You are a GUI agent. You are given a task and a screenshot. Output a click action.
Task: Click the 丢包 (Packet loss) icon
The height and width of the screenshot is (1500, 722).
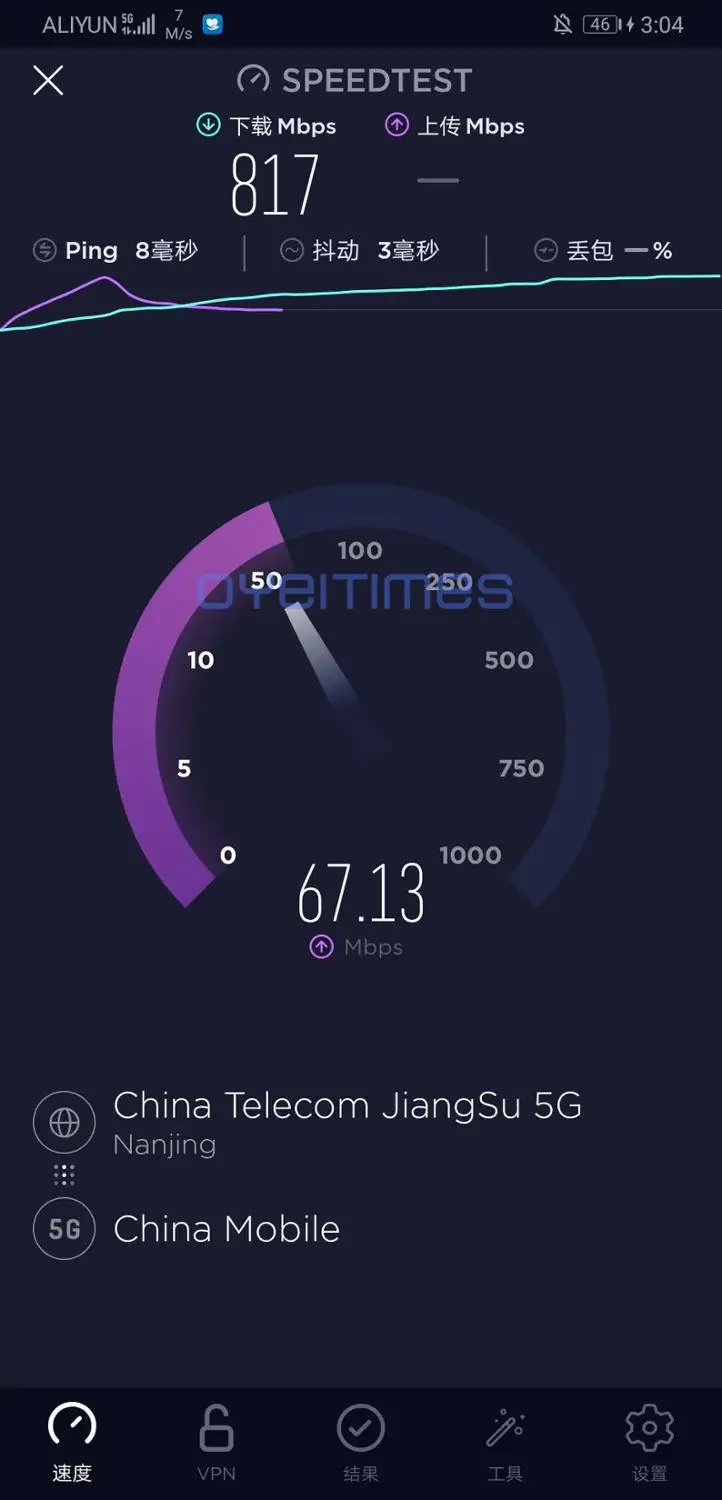point(545,250)
